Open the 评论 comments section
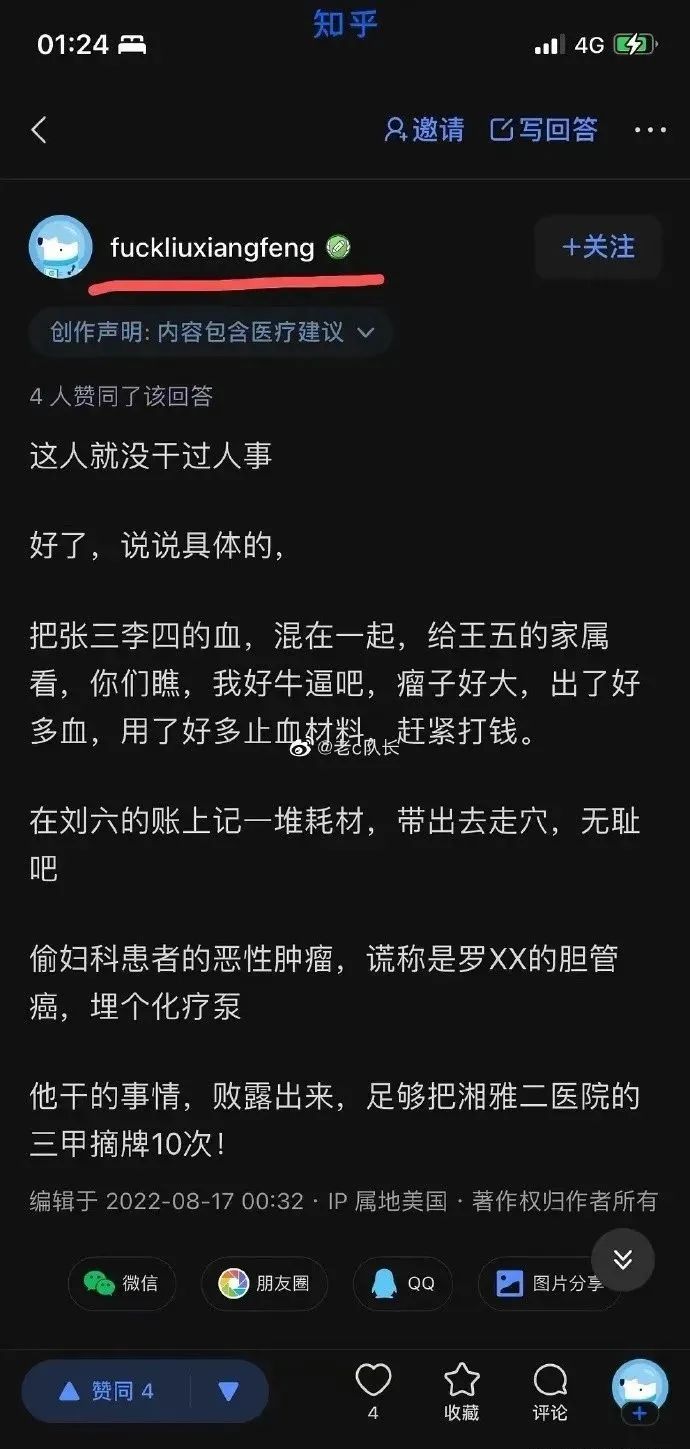690x1449 pixels. tap(550, 1391)
